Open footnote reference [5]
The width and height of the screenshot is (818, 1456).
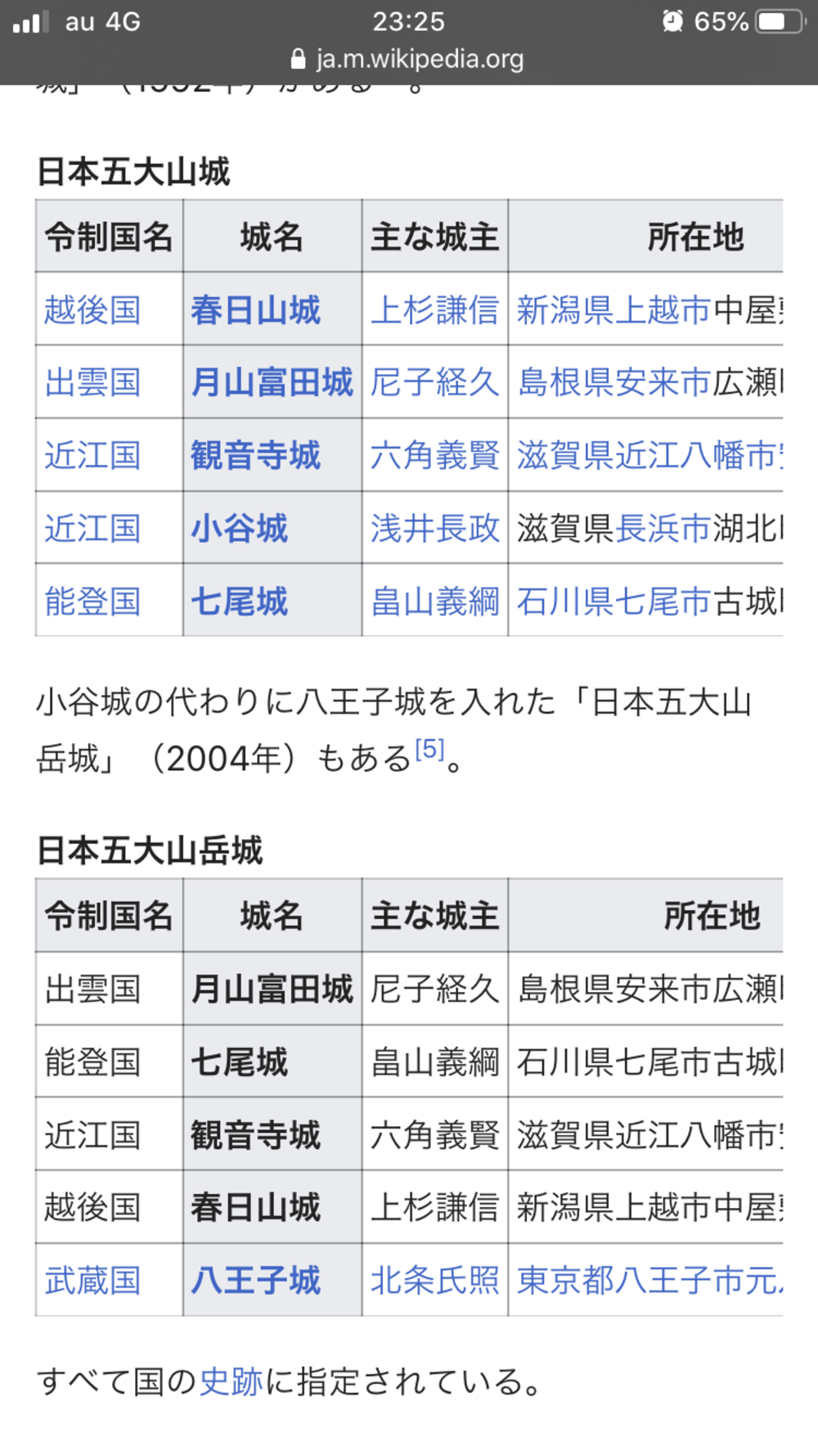(x=429, y=750)
